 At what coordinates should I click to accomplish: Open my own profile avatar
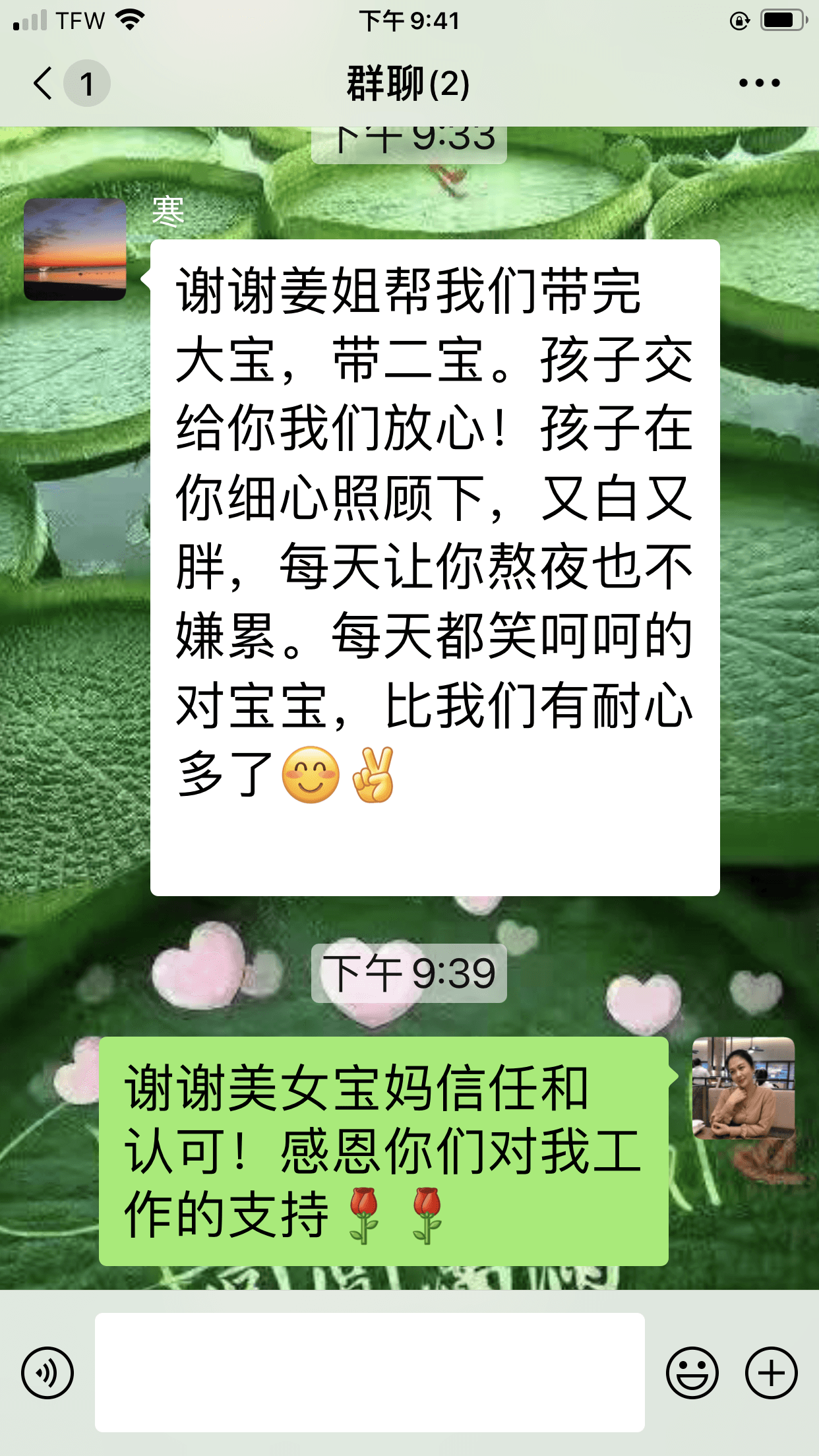click(x=743, y=1088)
